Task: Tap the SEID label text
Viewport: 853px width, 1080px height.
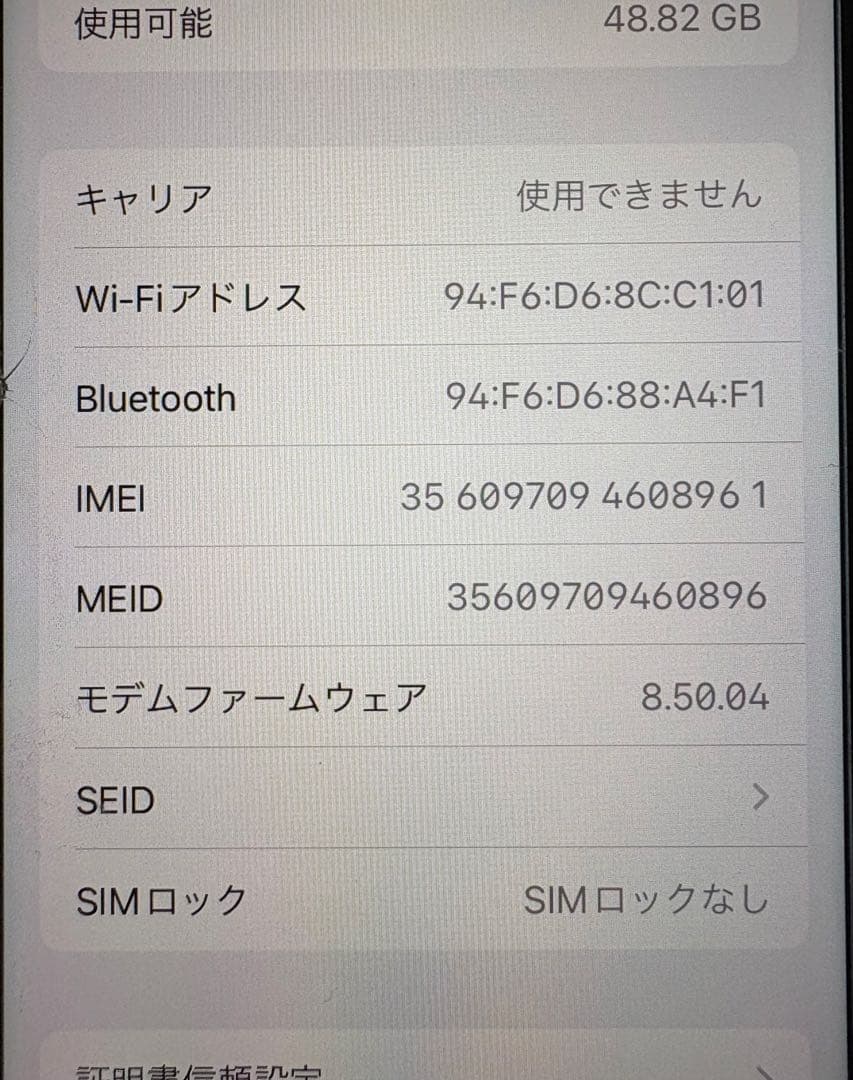Action: click(x=113, y=799)
